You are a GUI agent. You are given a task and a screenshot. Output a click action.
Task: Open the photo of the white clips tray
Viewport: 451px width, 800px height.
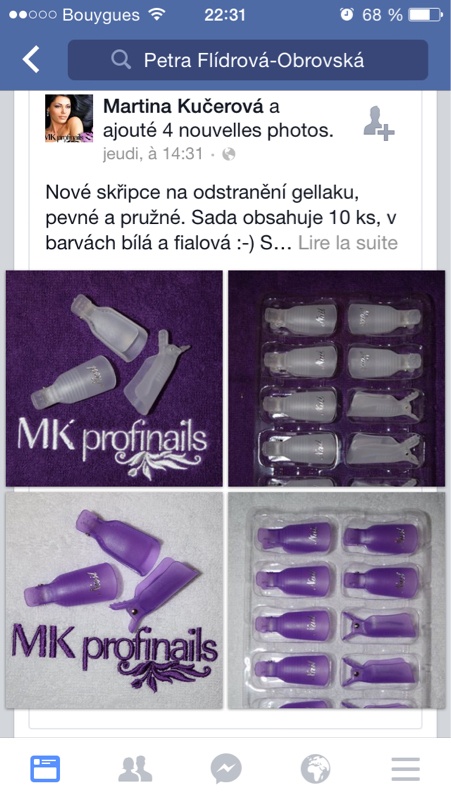pos(337,378)
